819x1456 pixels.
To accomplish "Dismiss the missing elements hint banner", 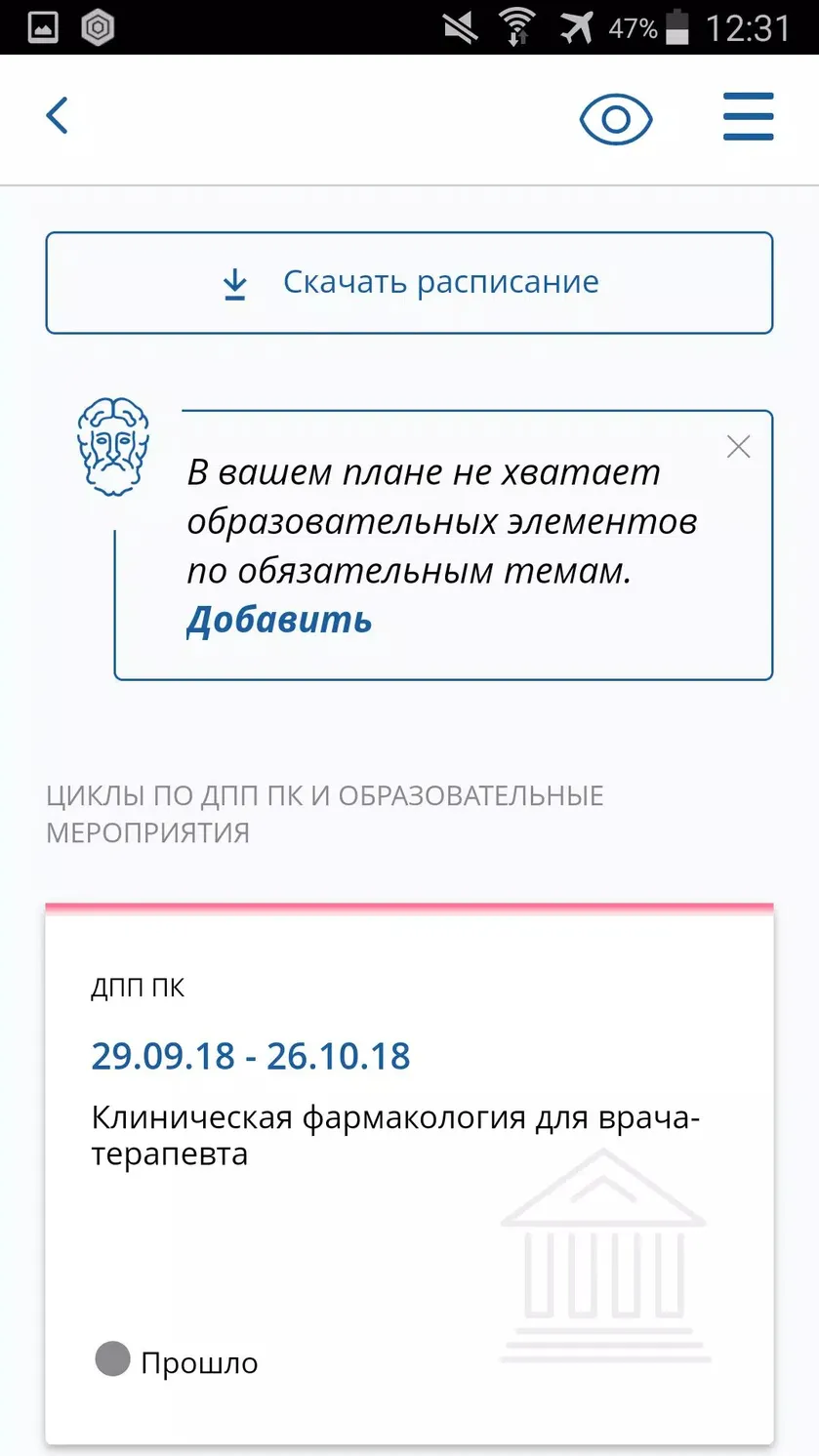I will click(x=739, y=447).
